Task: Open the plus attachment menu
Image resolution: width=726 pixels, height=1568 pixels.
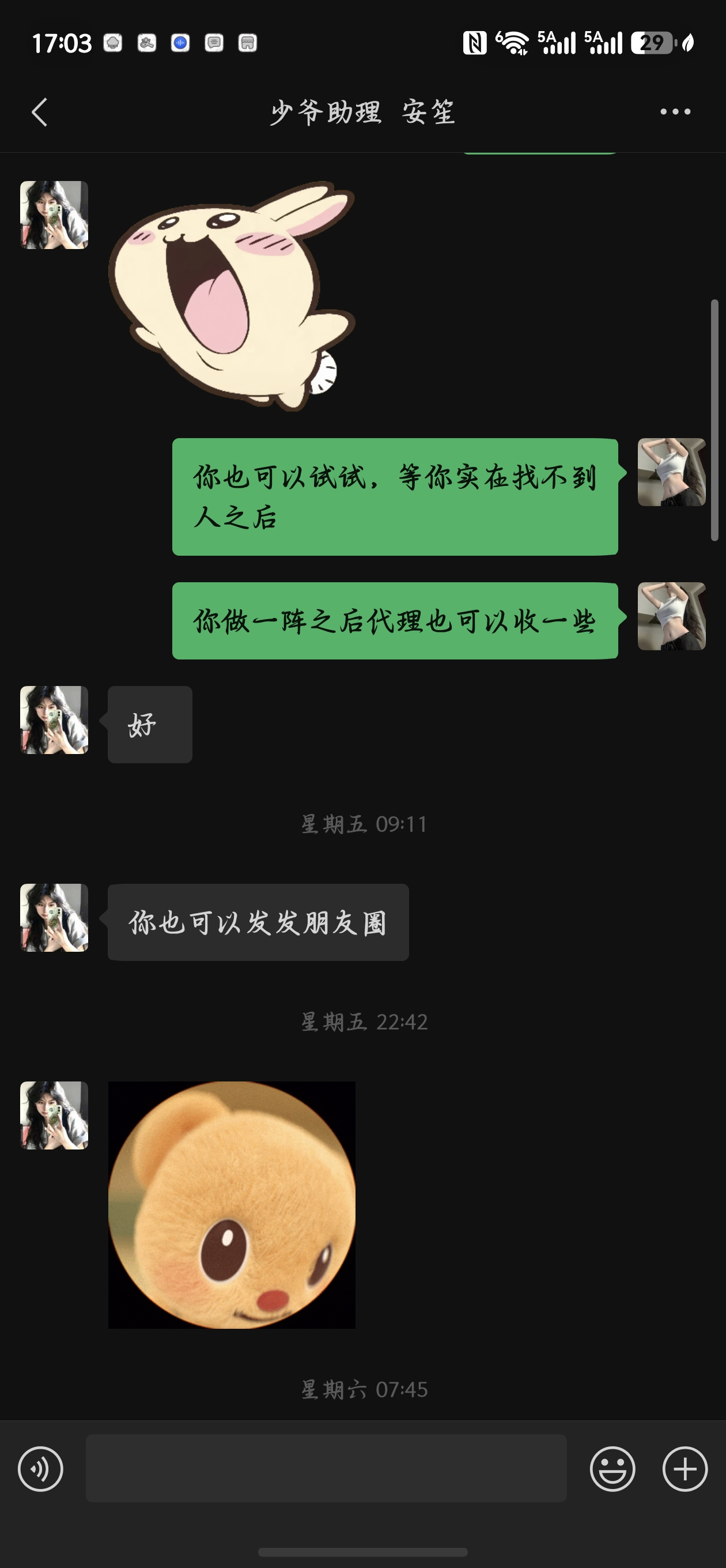Action: [685, 1469]
